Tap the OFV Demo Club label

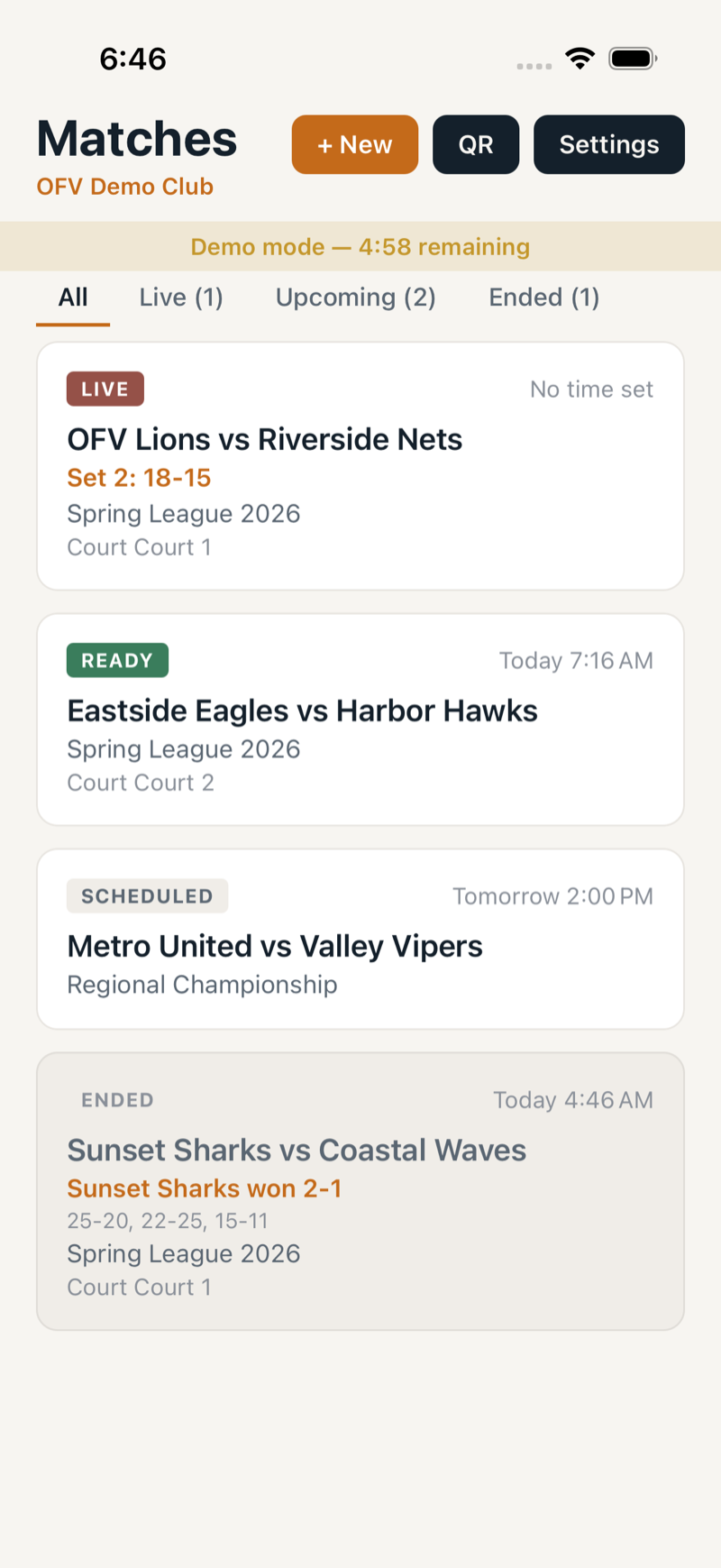point(125,187)
